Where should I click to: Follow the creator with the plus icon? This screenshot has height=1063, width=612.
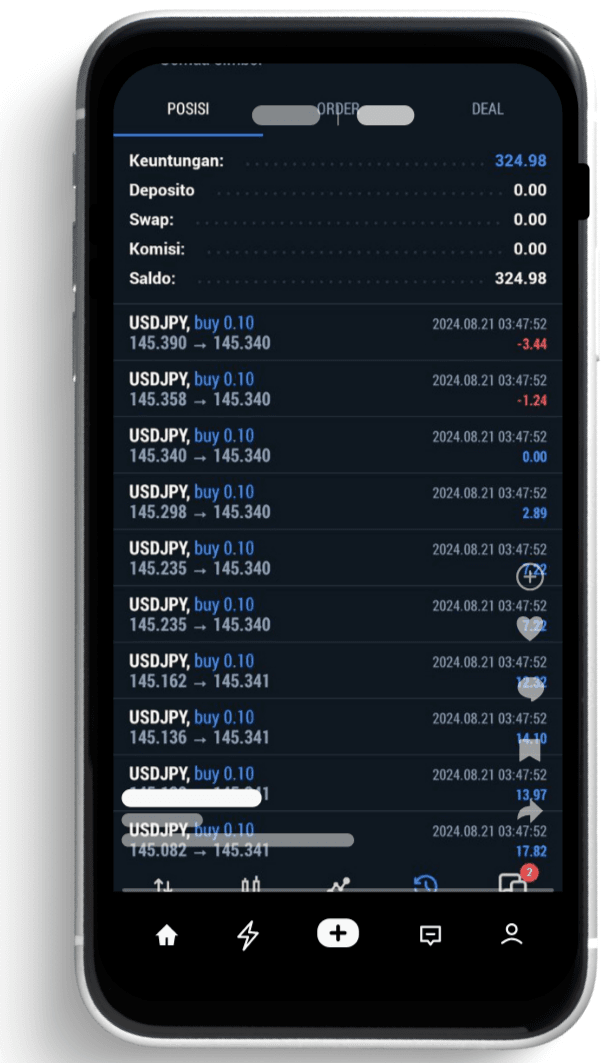coord(530,577)
